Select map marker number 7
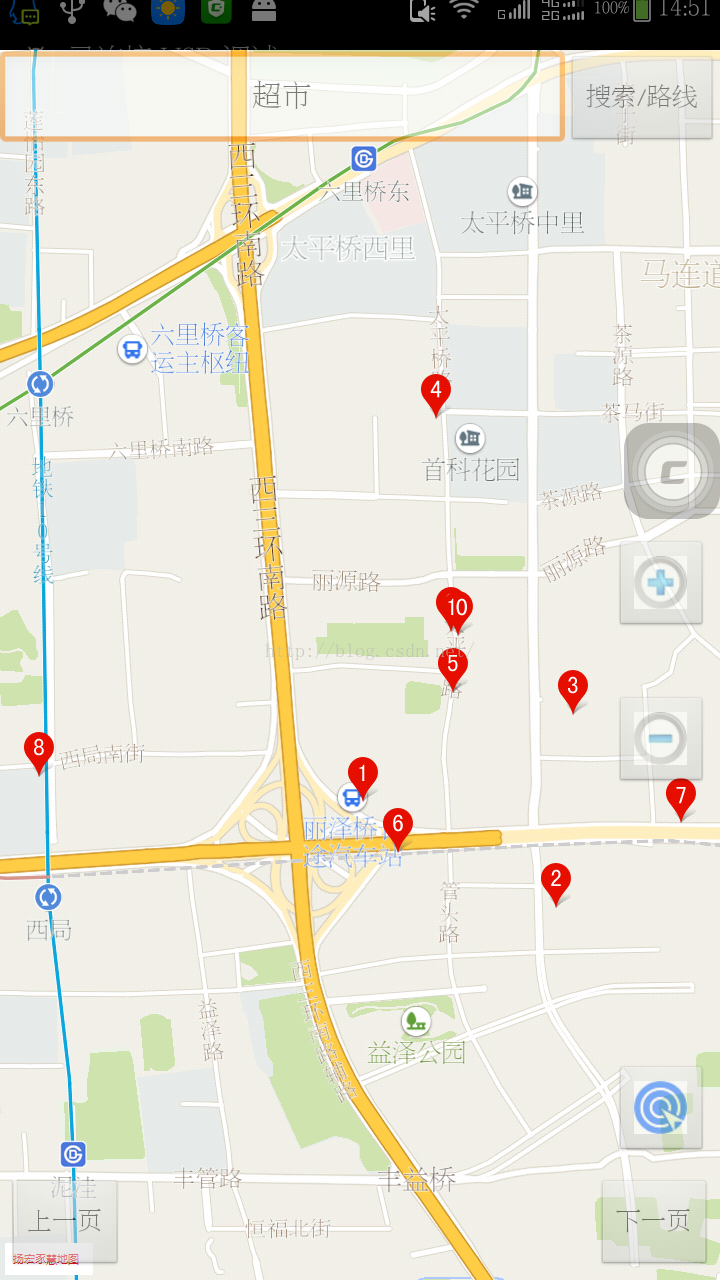720x1280 pixels. click(681, 799)
